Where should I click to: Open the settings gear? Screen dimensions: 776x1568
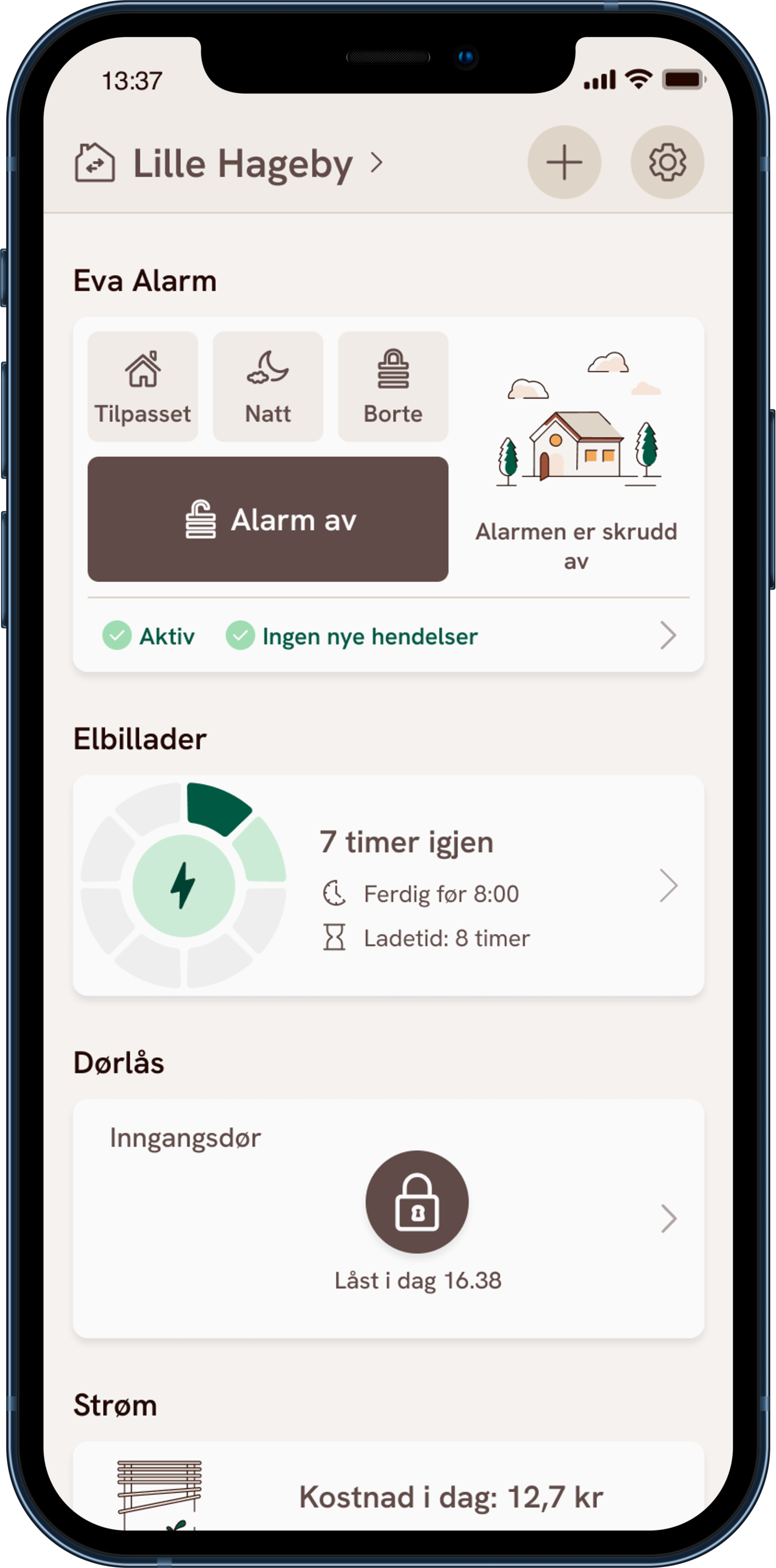667,163
